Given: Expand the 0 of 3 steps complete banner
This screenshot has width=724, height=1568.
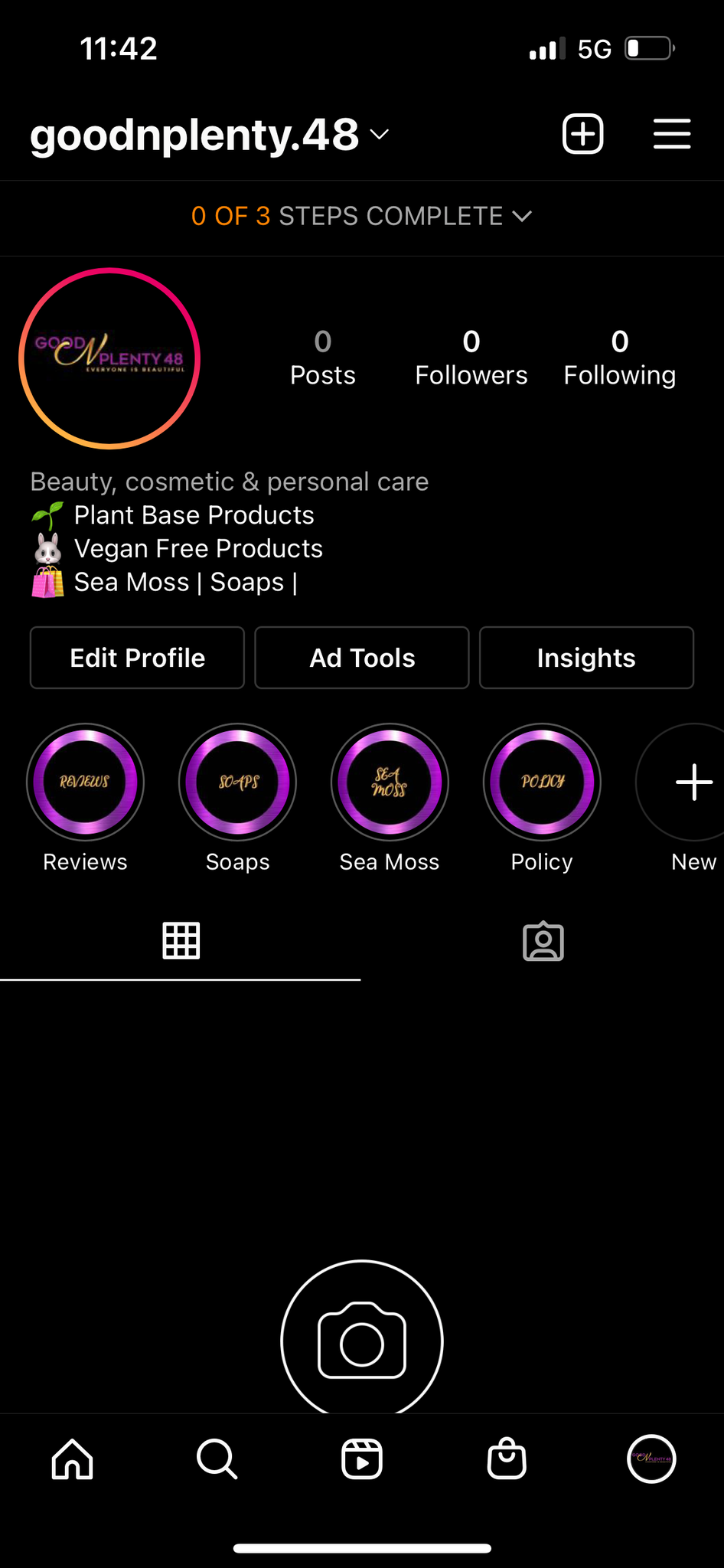Looking at the screenshot, I should click(361, 217).
